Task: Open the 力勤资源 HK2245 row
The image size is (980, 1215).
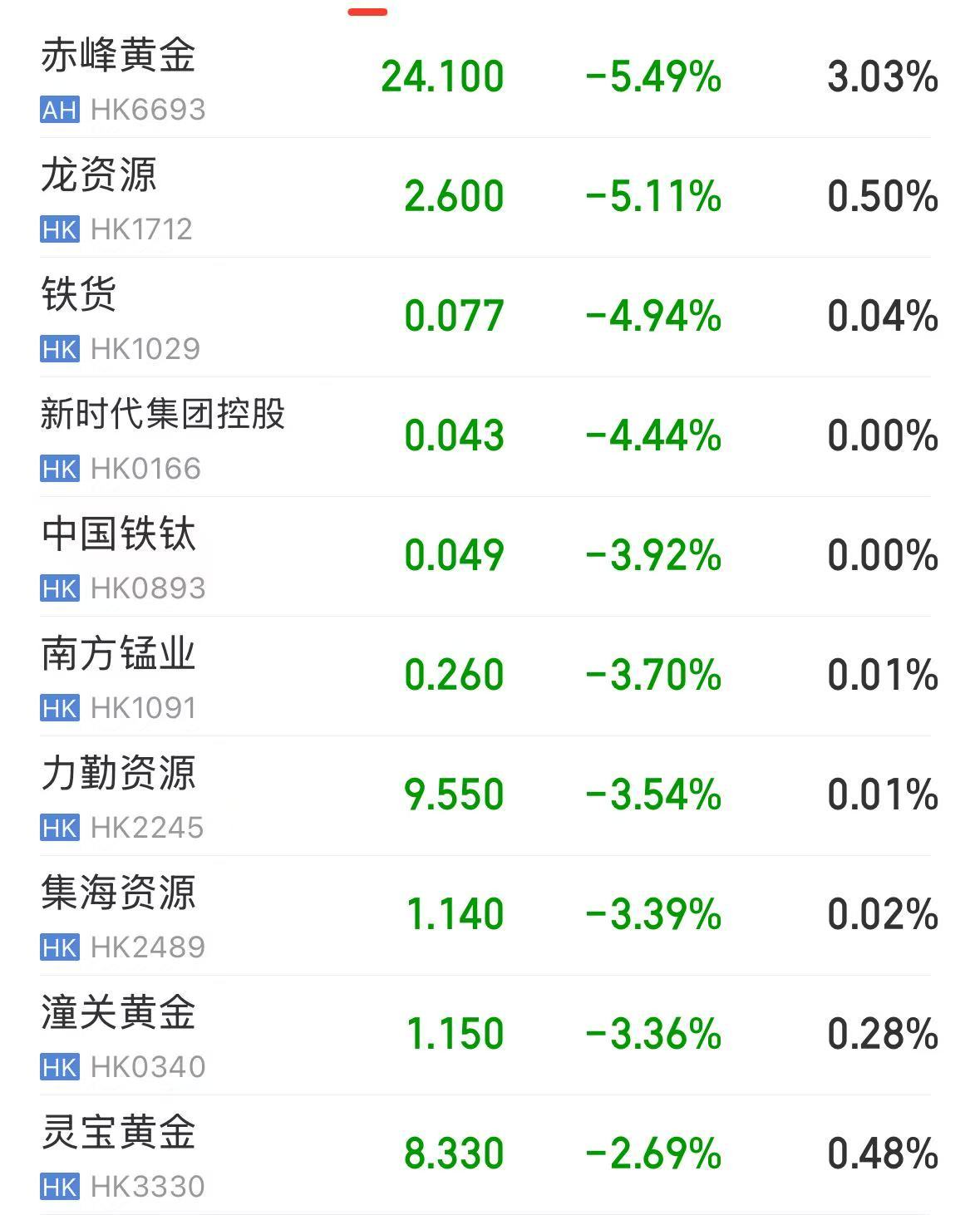Action: (119, 774)
